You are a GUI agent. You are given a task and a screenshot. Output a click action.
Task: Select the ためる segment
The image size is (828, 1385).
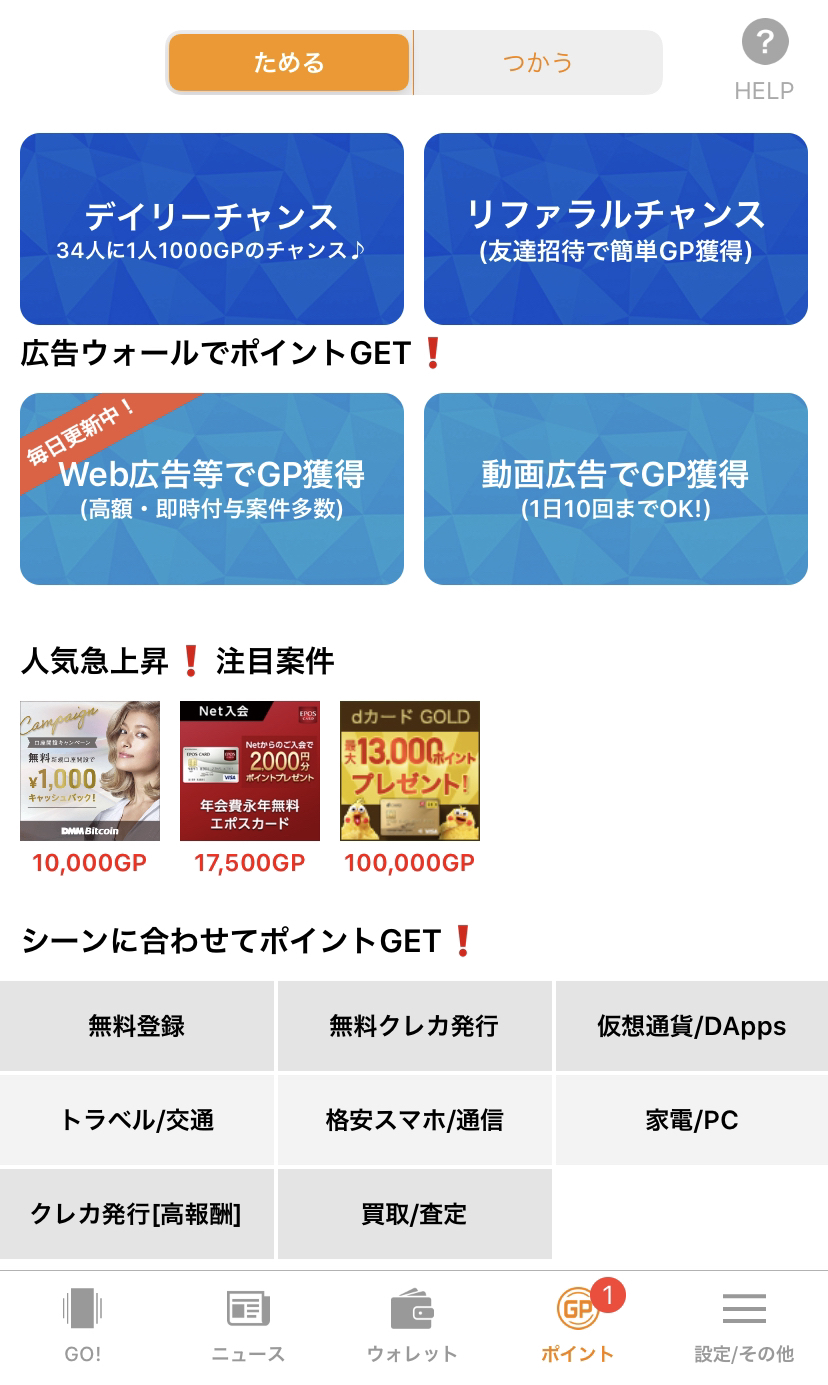pos(289,63)
